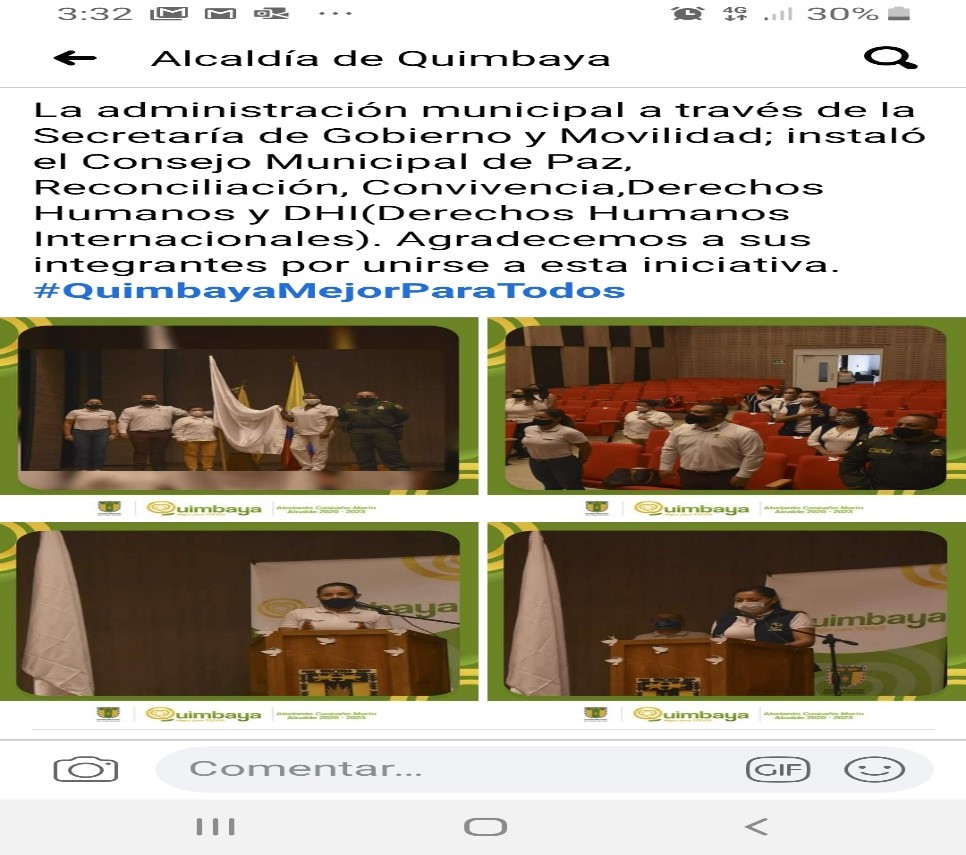Go back using the top-left arrow

pos(75,58)
